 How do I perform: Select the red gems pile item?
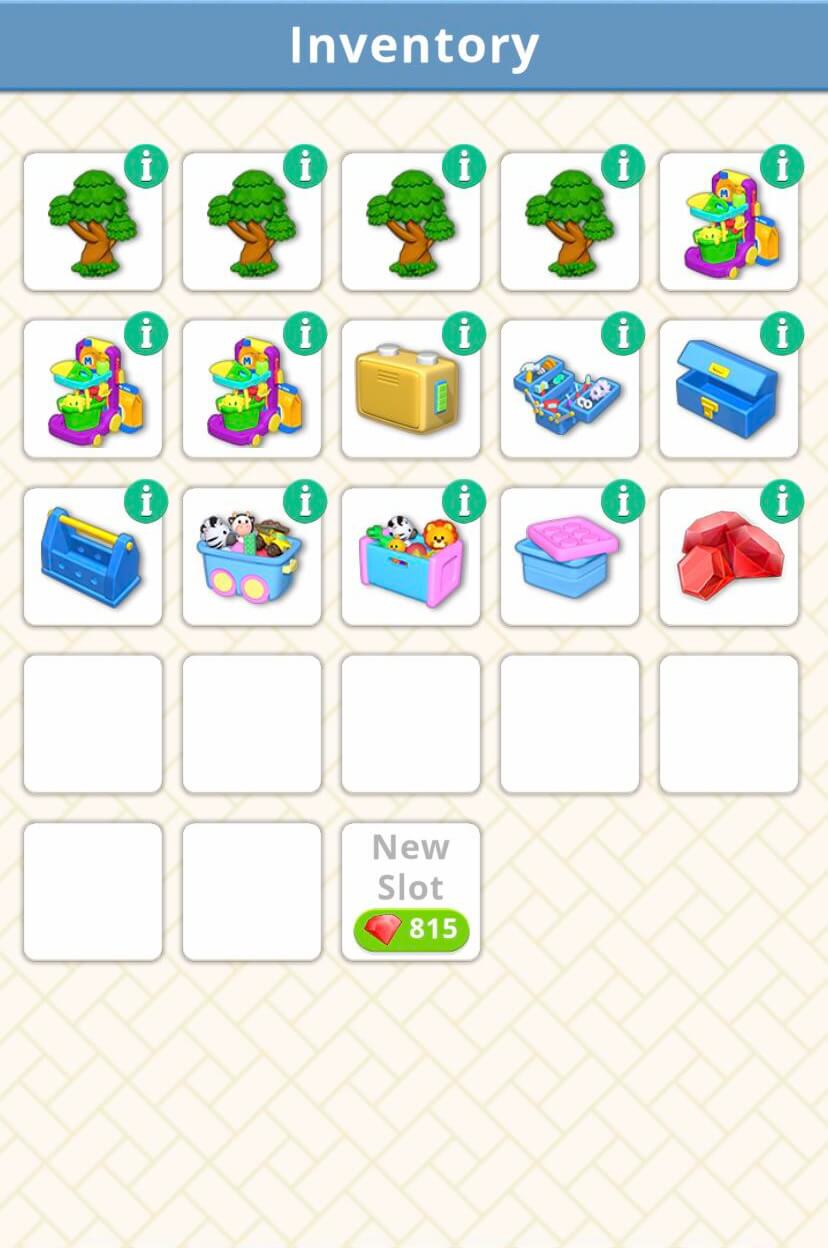click(x=724, y=560)
